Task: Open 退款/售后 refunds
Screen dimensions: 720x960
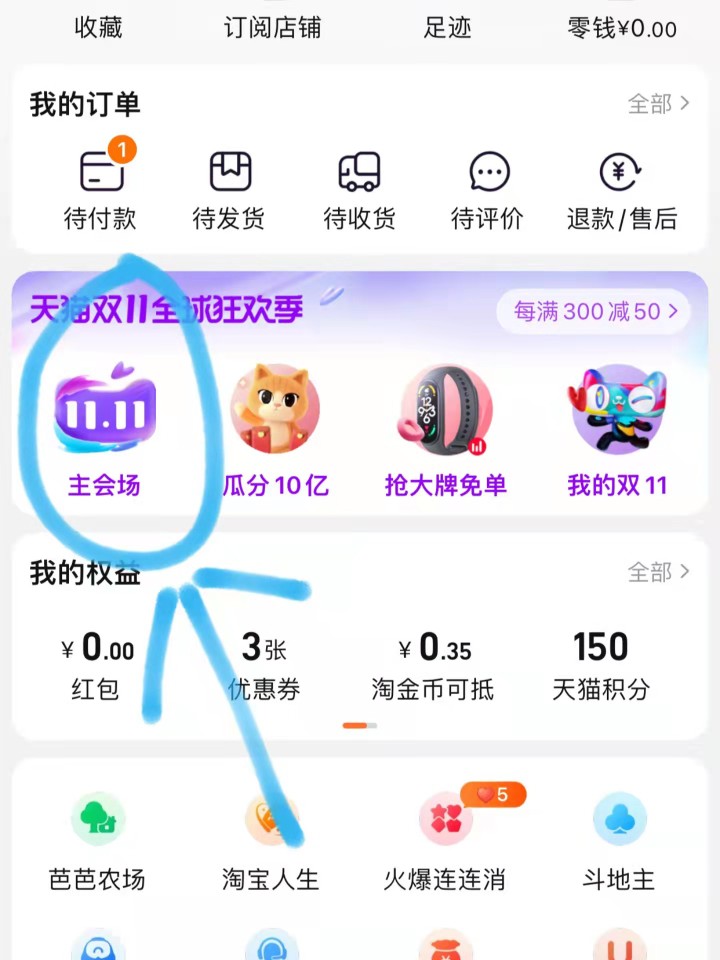Action: tap(621, 191)
